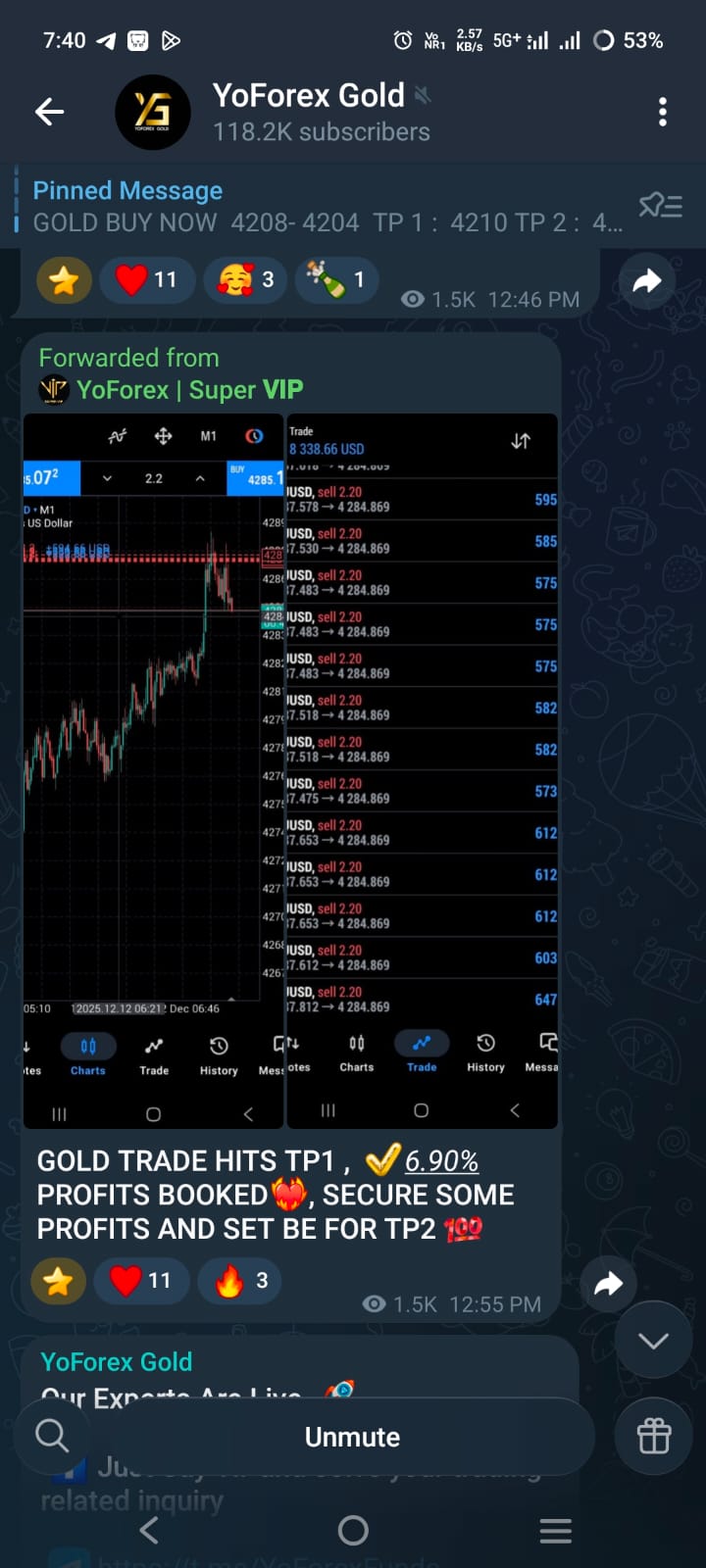This screenshot has height=1568, width=706.
Task: Add star reaction on the 12:46 PM post
Action: tap(64, 280)
